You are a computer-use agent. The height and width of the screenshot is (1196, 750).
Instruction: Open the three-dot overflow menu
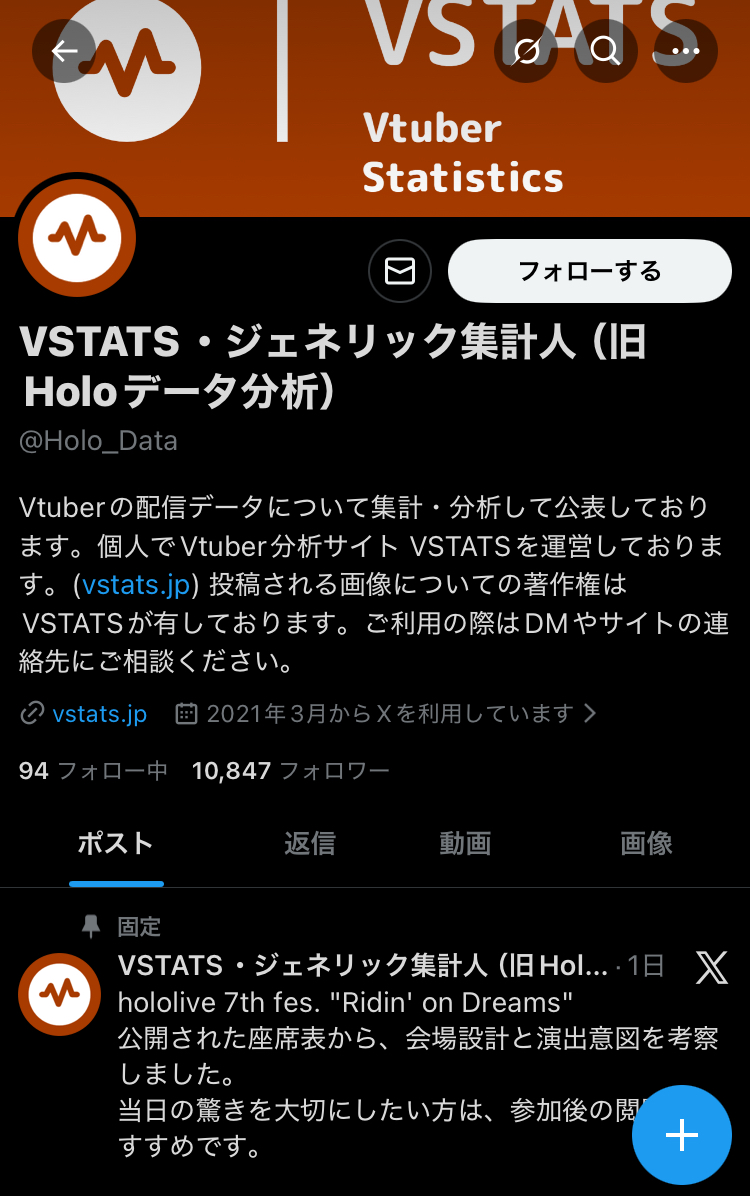point(685,51)
